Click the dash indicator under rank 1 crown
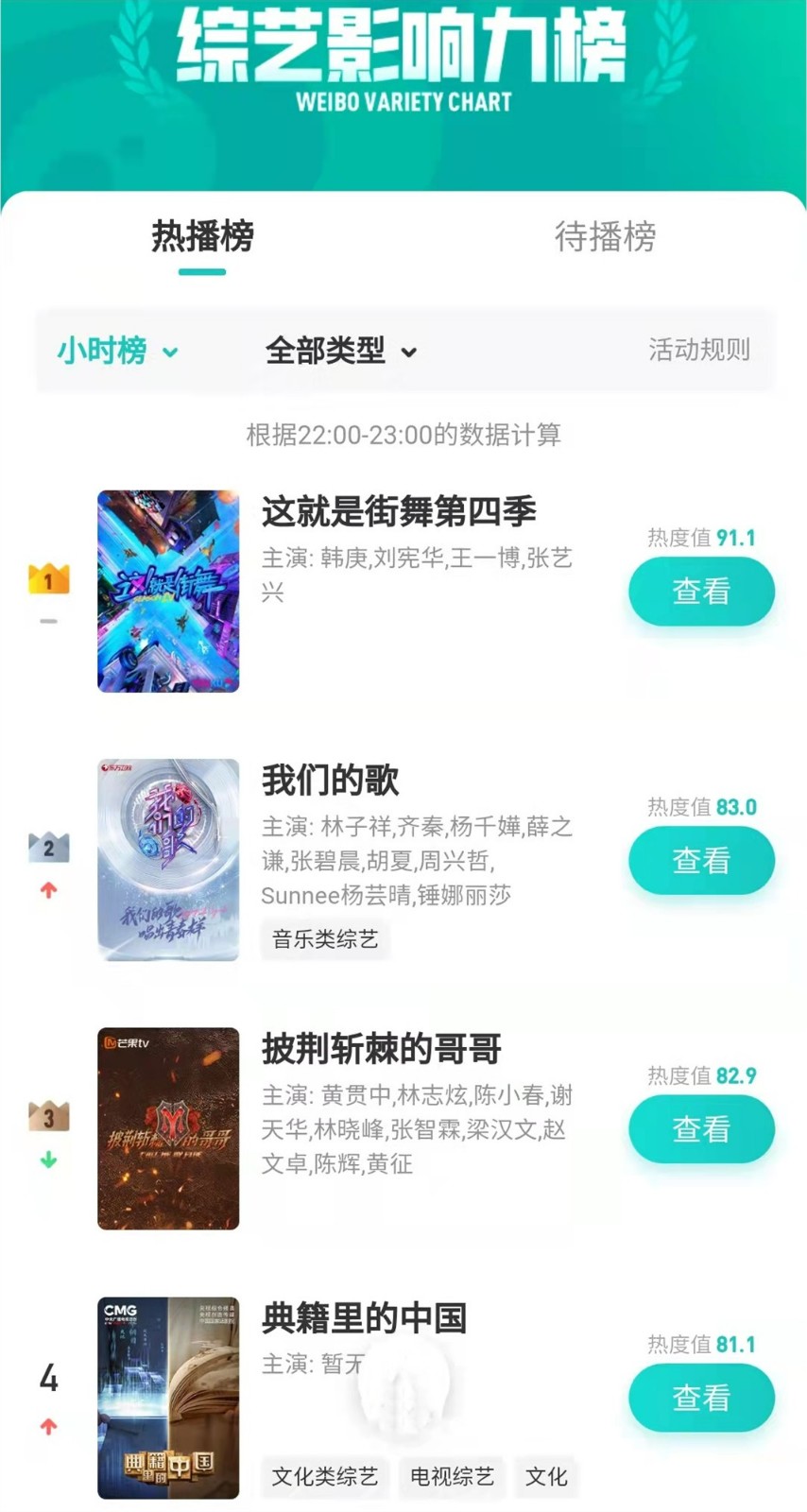 point(48,621)
